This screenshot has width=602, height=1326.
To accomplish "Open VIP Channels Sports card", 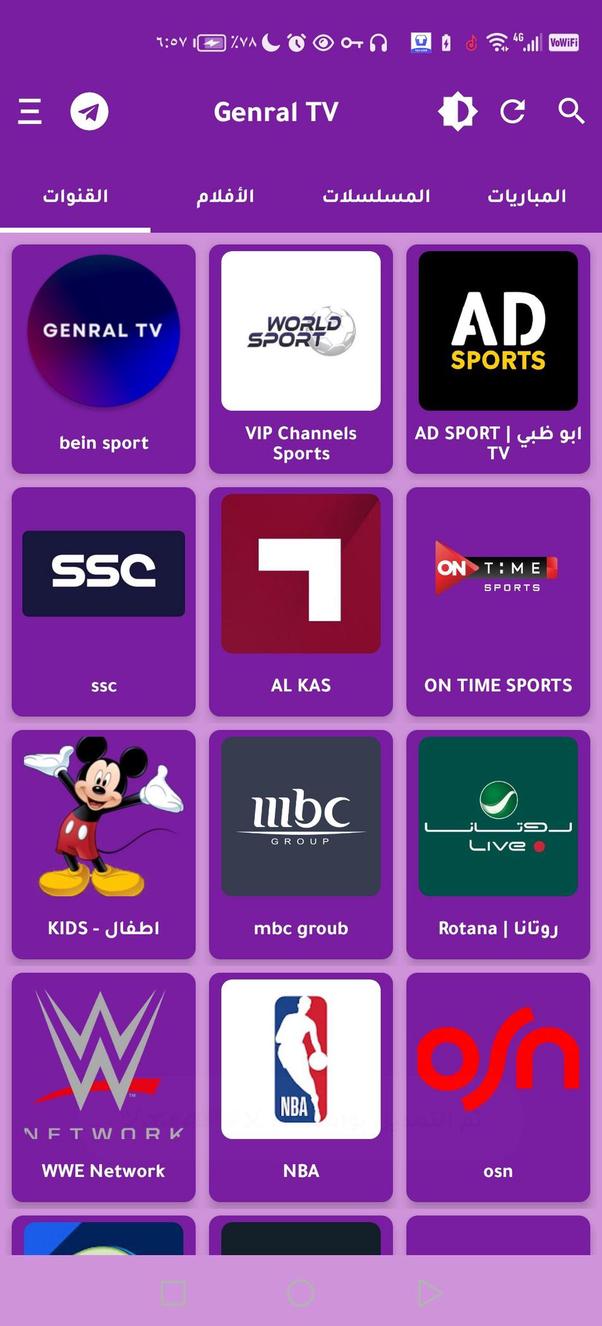I will point(301,359).
